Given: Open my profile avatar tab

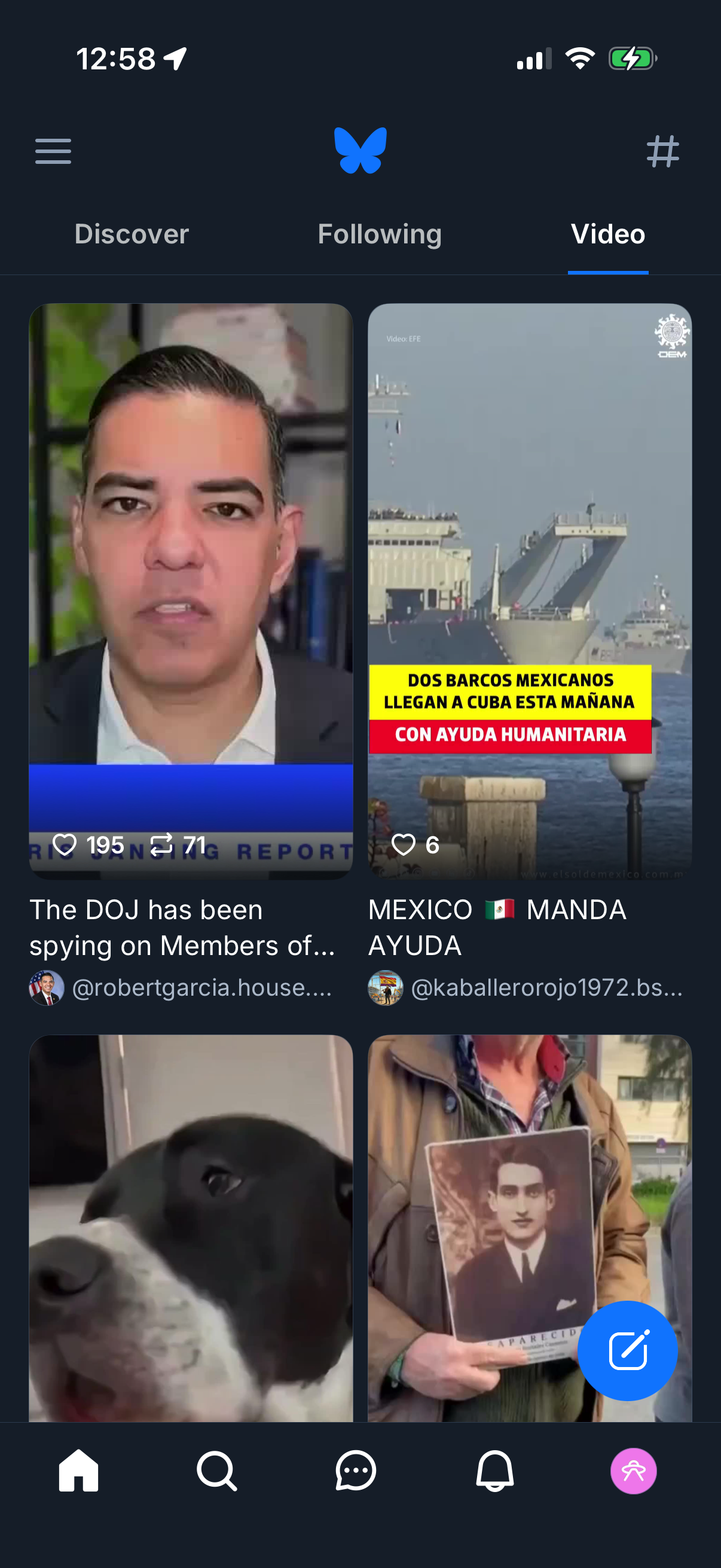Looking at the screenshot, I should pyautogui.click(x=633, y=1471).
